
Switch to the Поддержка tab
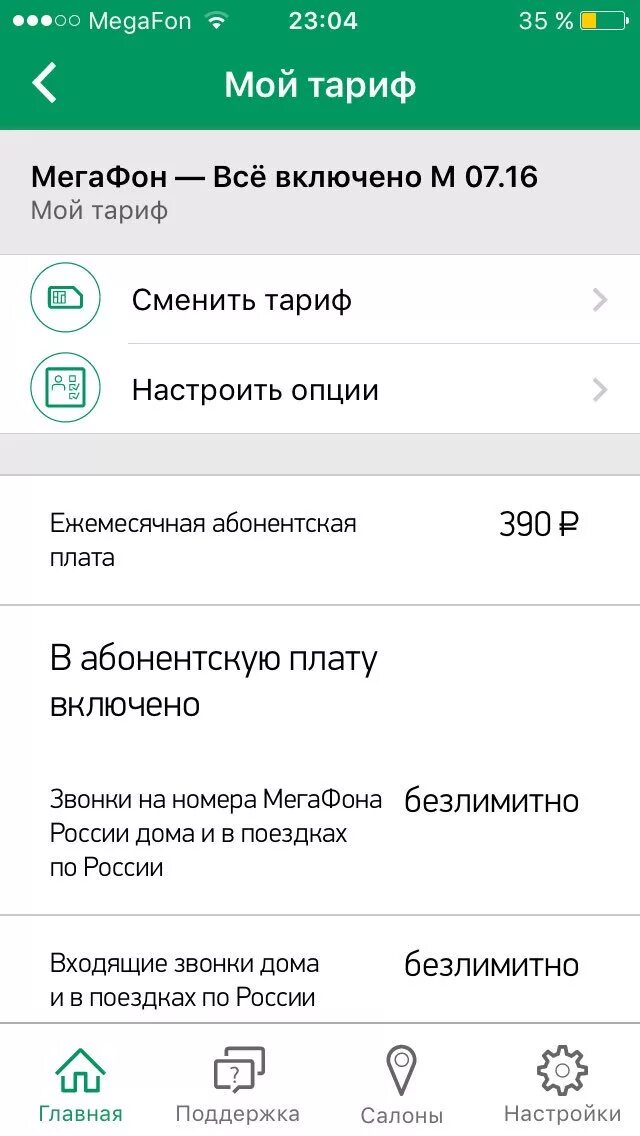click(x=238, y=1085)
